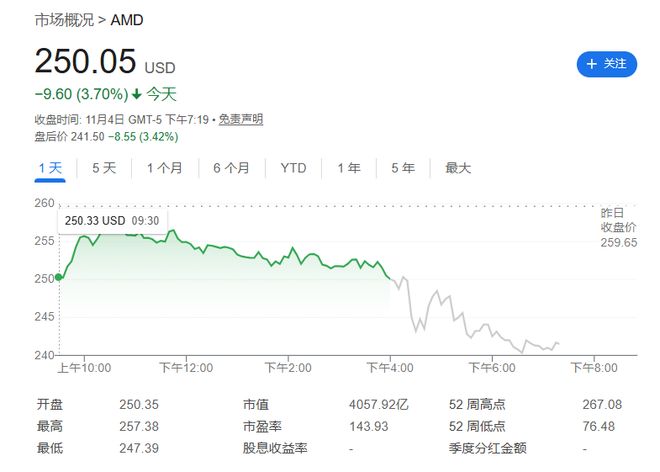View the YTD chart range
Viewport: 660px width, 472px height.
click(293, 168)
